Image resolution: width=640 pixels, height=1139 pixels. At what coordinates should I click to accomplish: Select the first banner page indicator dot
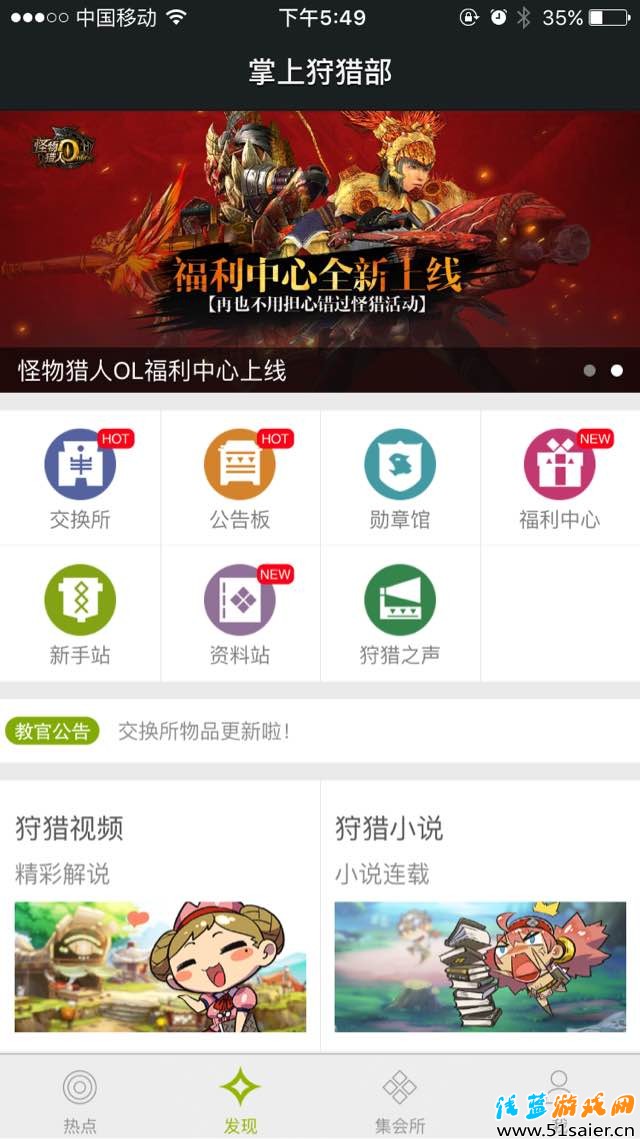tap(590, 370)
